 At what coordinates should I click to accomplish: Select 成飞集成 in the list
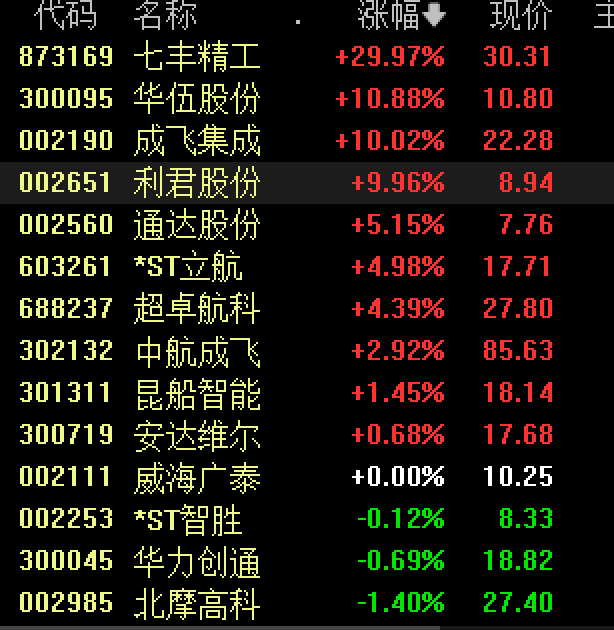196,140
